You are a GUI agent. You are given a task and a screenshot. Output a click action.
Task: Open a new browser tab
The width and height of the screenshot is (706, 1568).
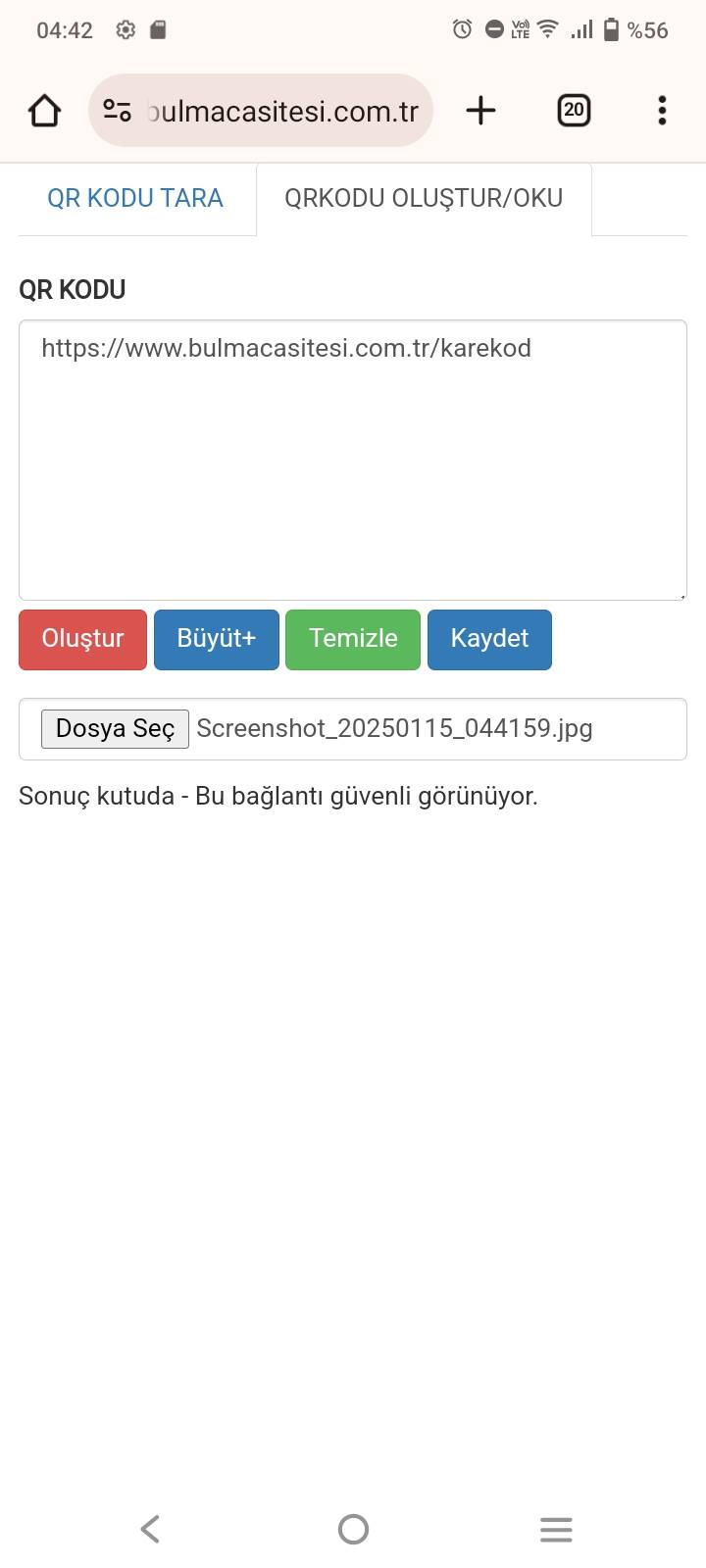(x=480, y=111)
